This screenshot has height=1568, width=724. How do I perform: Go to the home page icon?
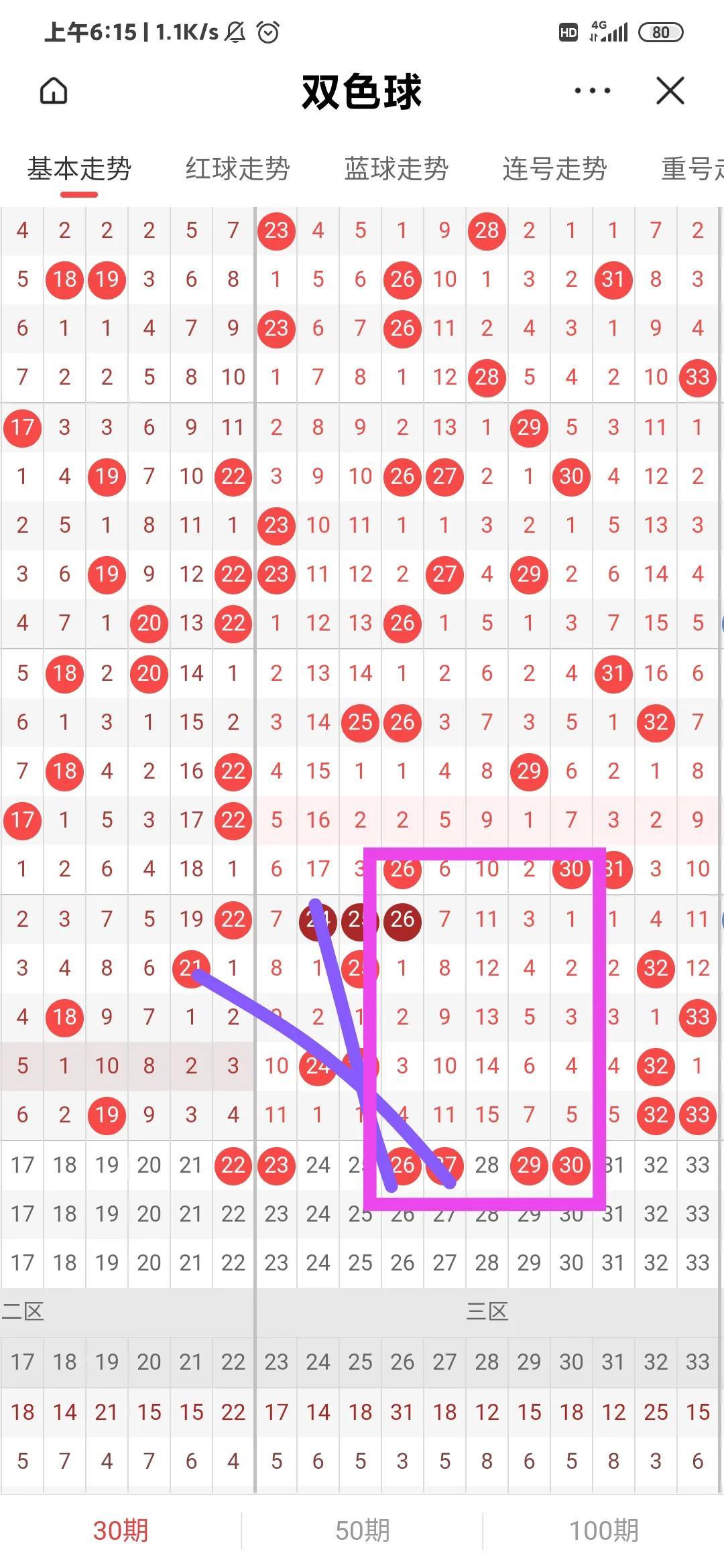point(54,90)
